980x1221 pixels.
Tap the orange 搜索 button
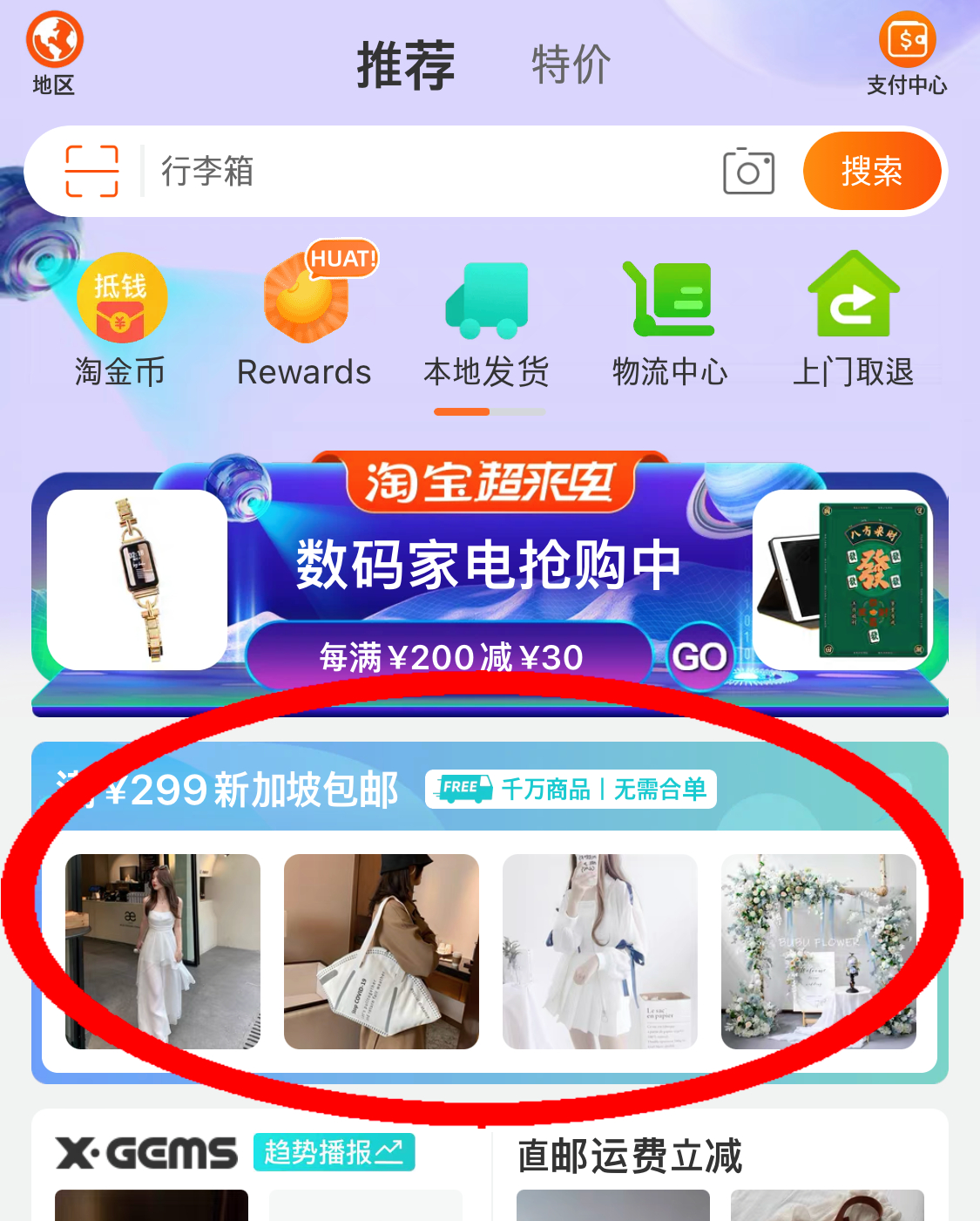click(x=872, y=171)
